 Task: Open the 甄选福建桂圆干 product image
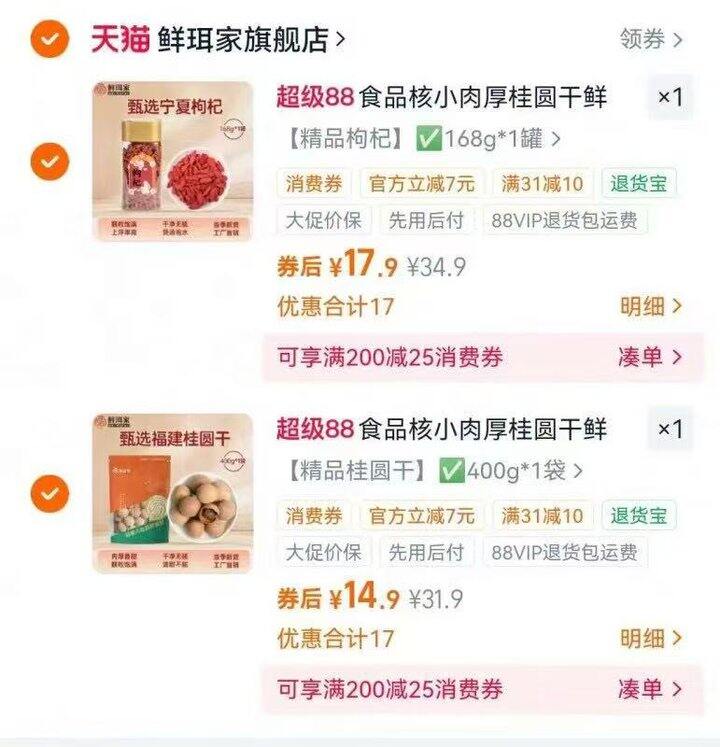click(173, 493)
